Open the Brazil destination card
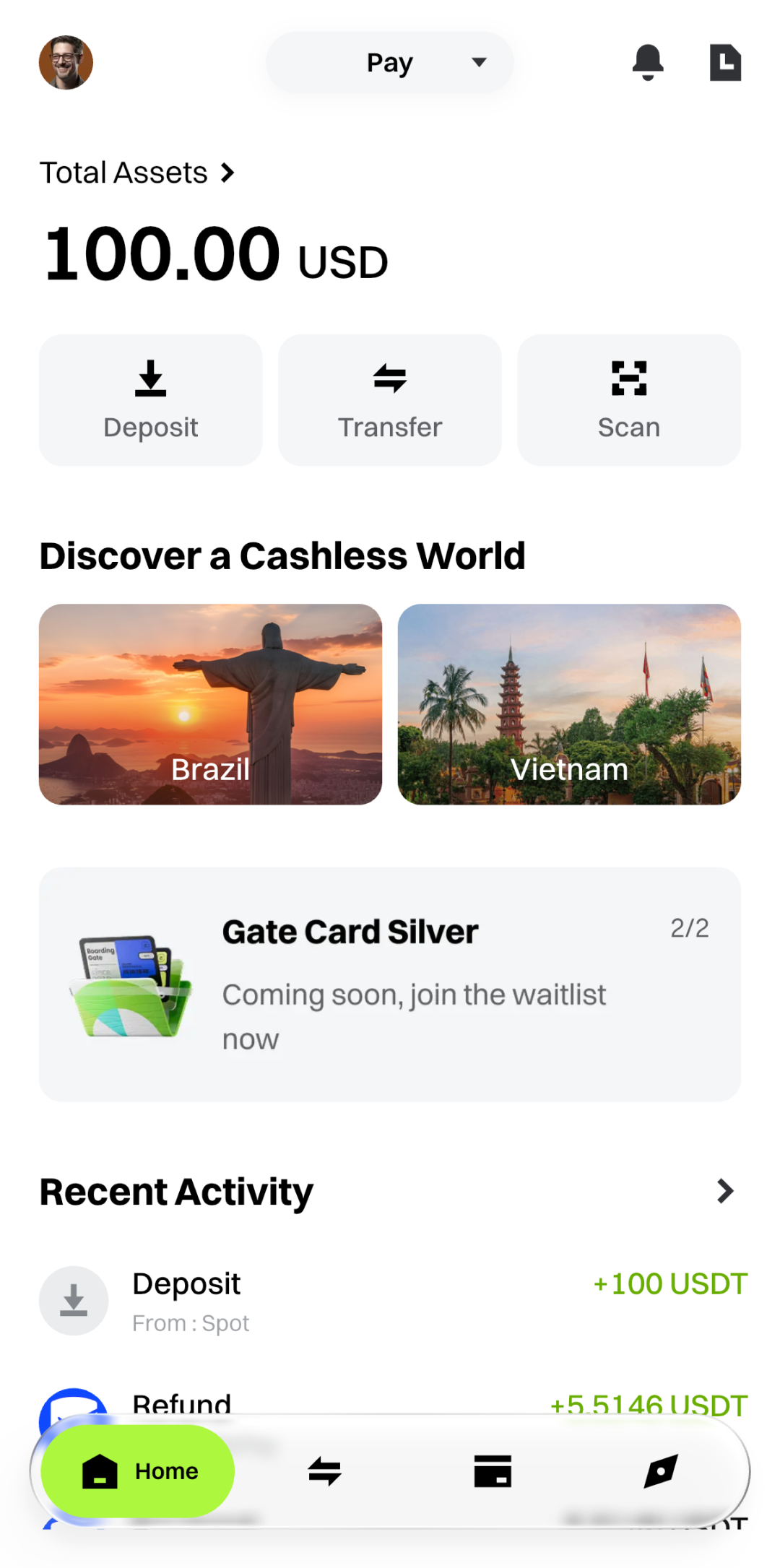The height and width of the screenshot is (1568, 780). 210,704
